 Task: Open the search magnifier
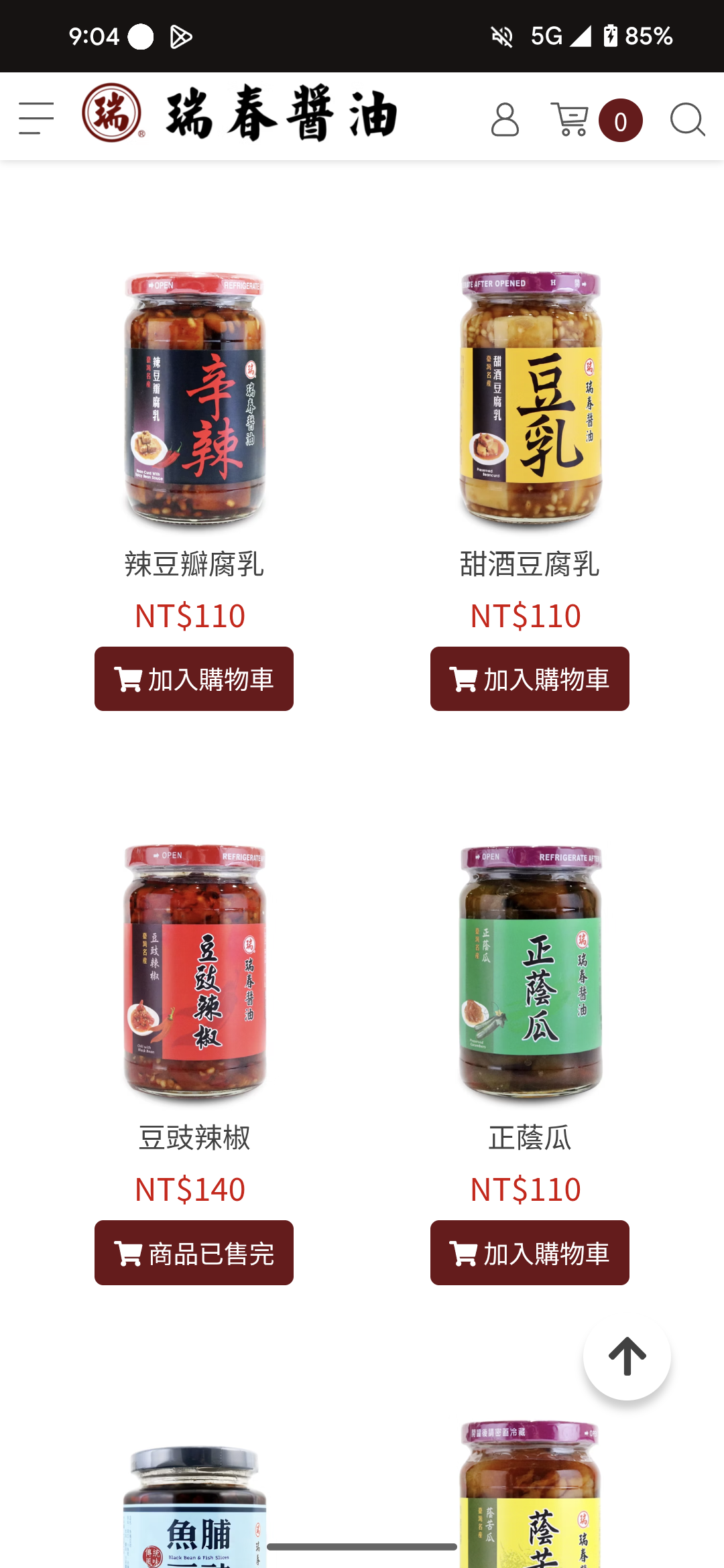687,120
